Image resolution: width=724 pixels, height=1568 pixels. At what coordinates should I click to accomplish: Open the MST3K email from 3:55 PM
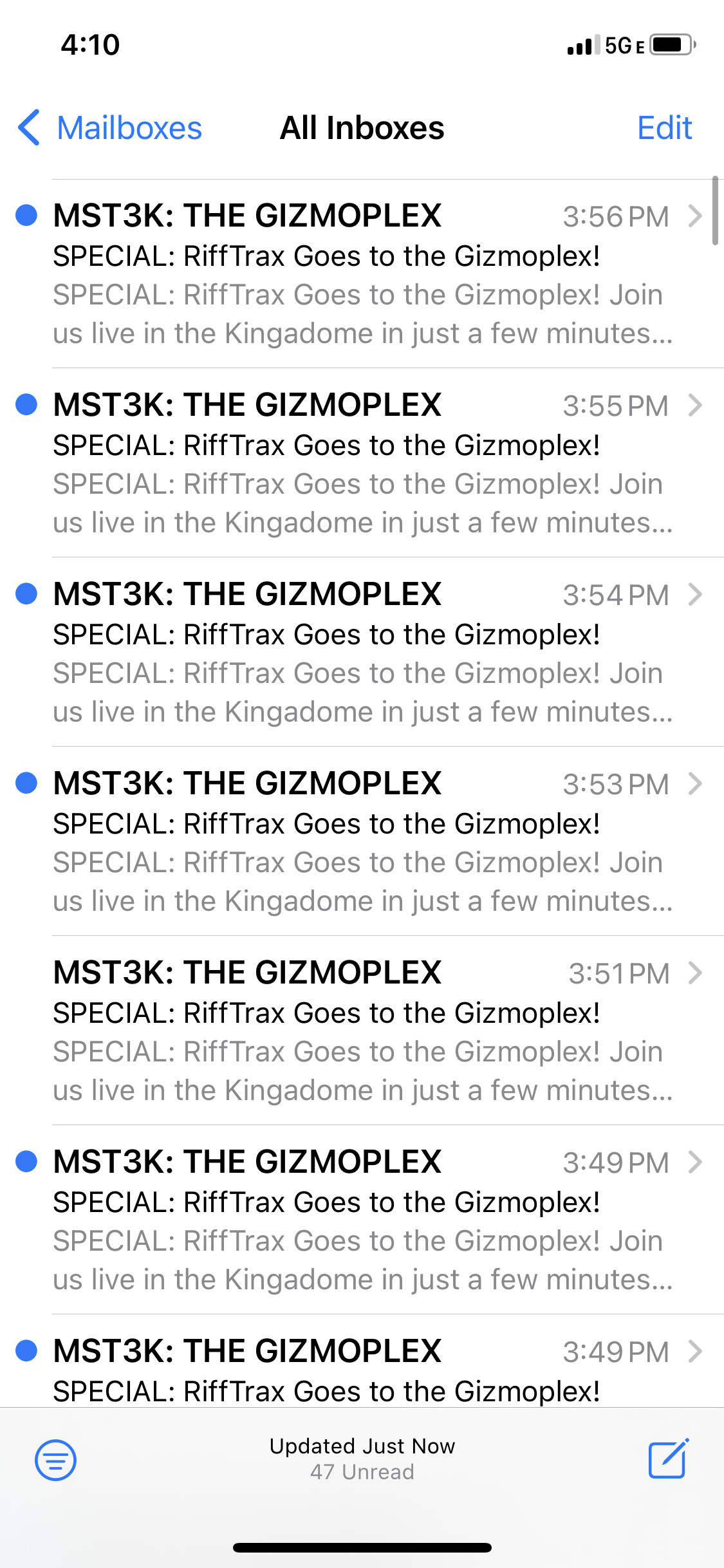coord(360,463)
